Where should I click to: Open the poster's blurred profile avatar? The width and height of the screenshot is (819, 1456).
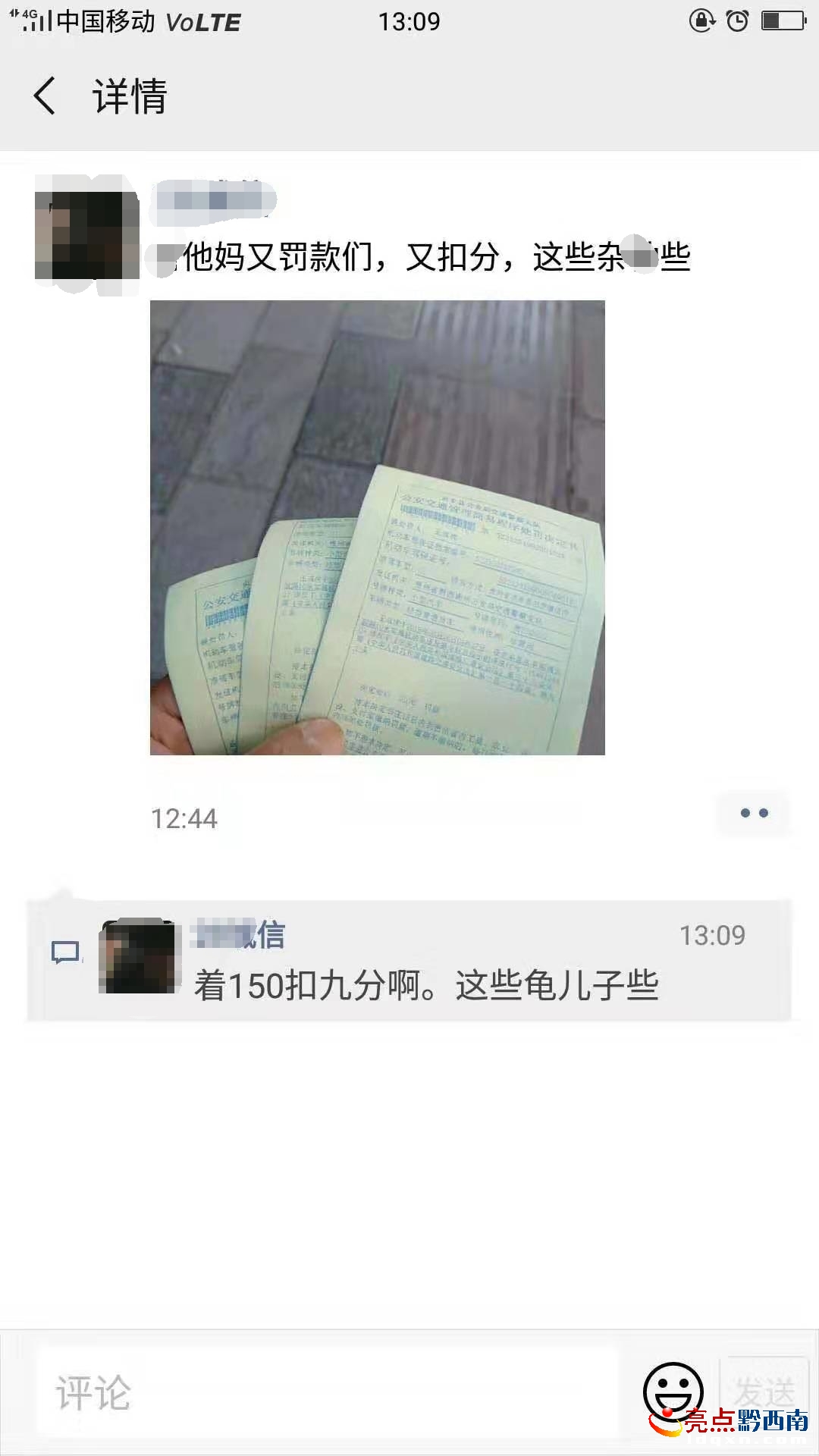[87, 235]
